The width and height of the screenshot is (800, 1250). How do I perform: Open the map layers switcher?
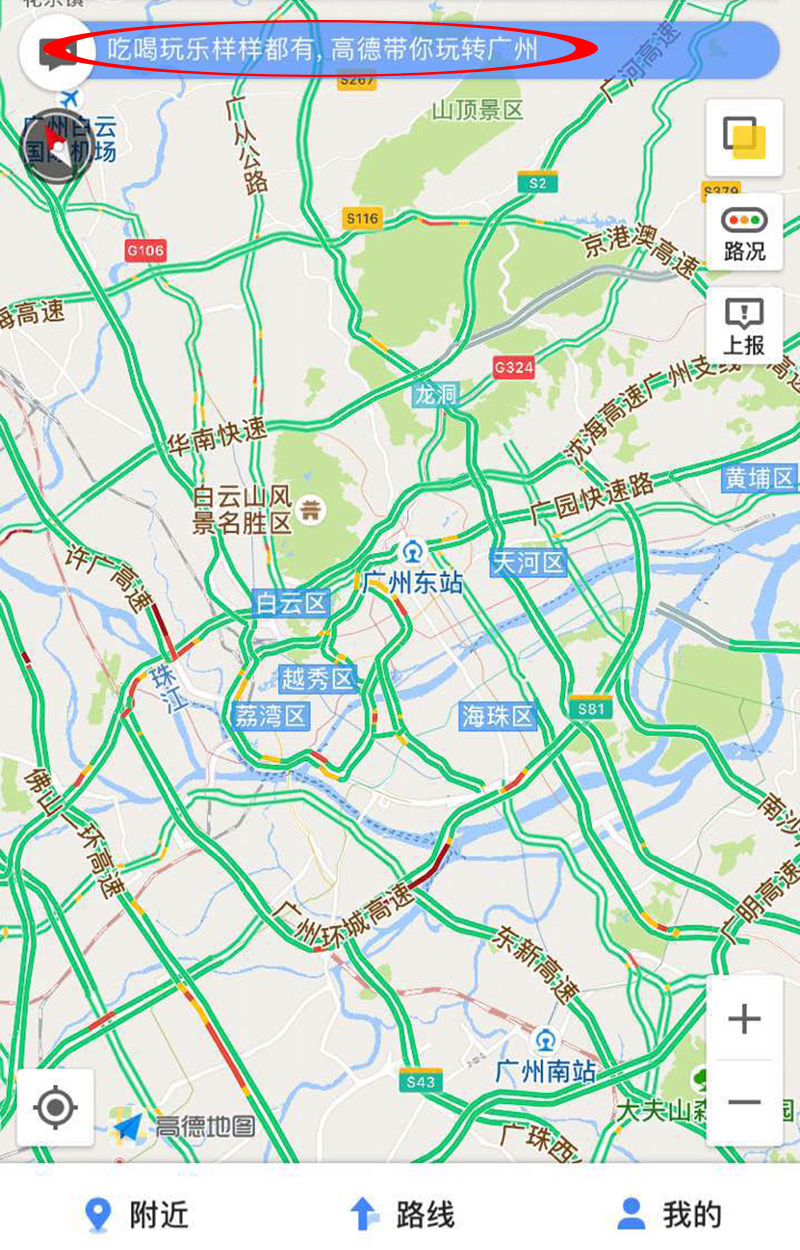click(744, 137)
